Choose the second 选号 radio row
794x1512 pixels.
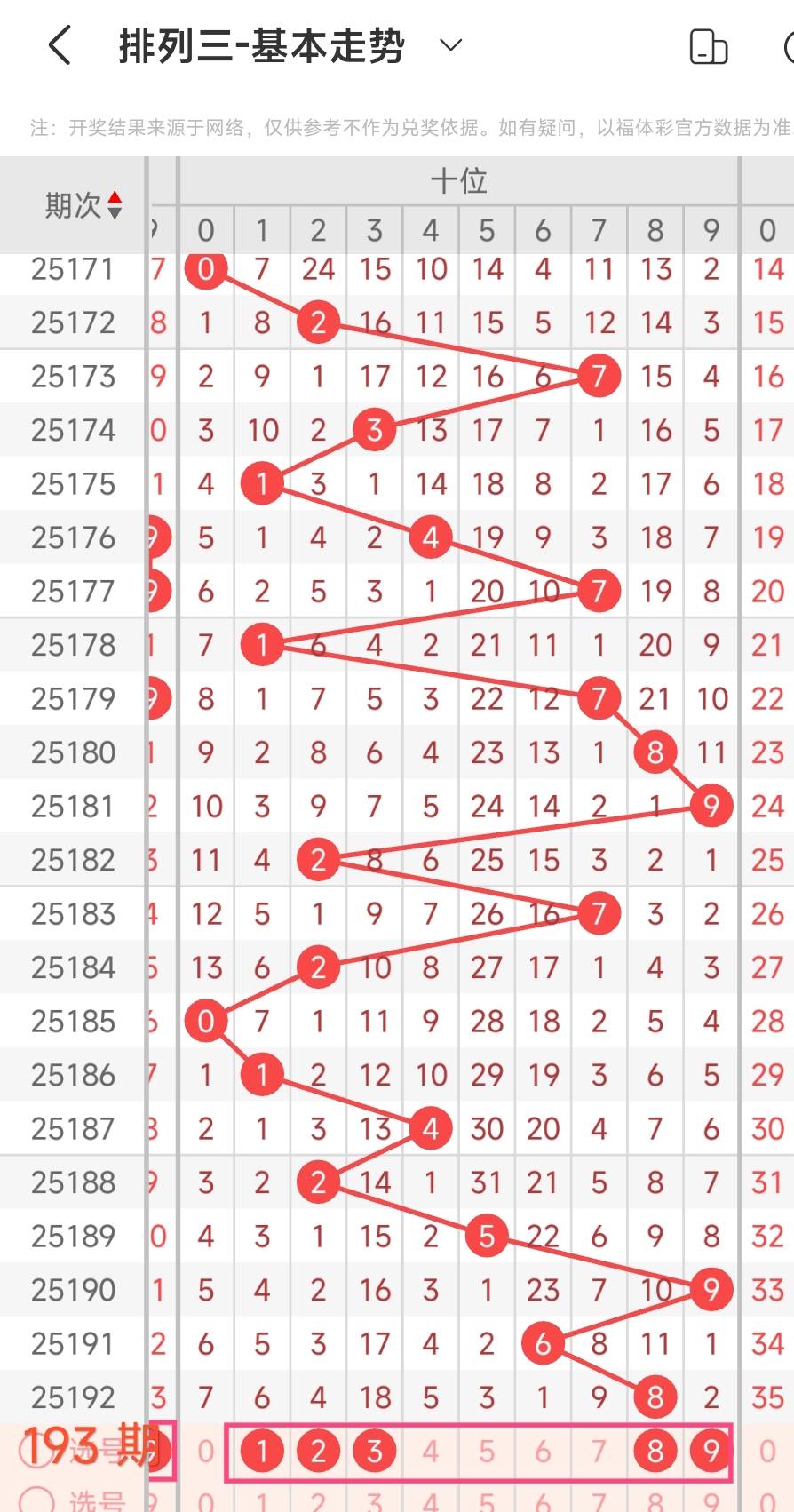pyautogui.click(x=37, y=1501)
